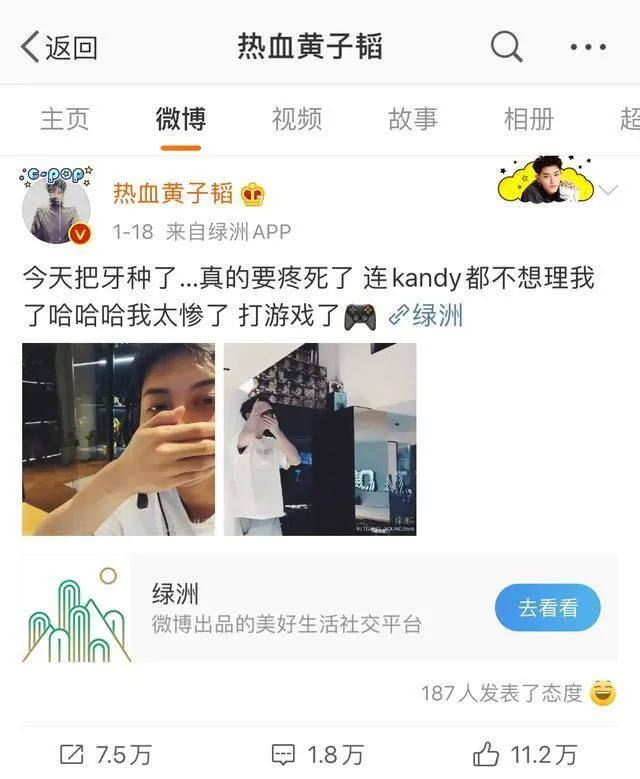Image resolution: width=640 pixels, height=779 pixels.
Task: View the second photo of person standing
Action: click(x=320, y=439)
